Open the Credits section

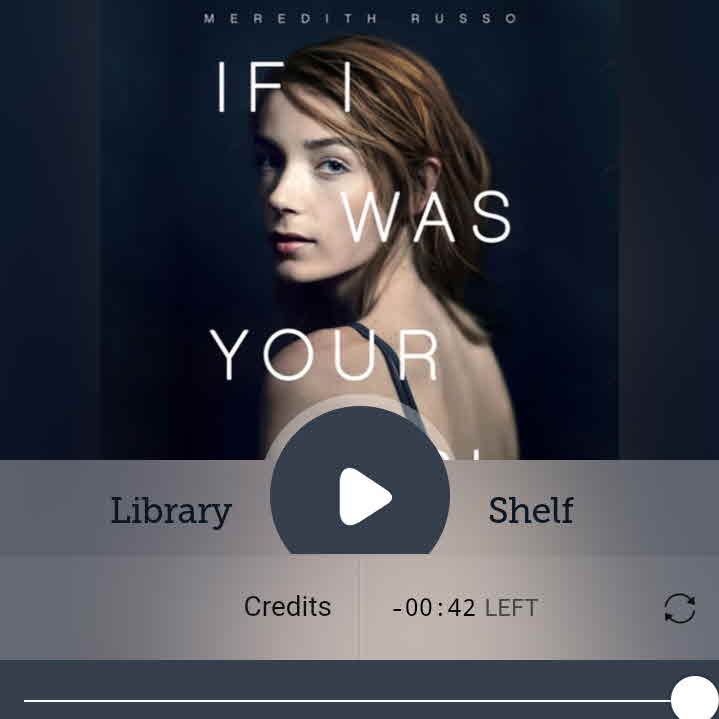click(287, 607)
